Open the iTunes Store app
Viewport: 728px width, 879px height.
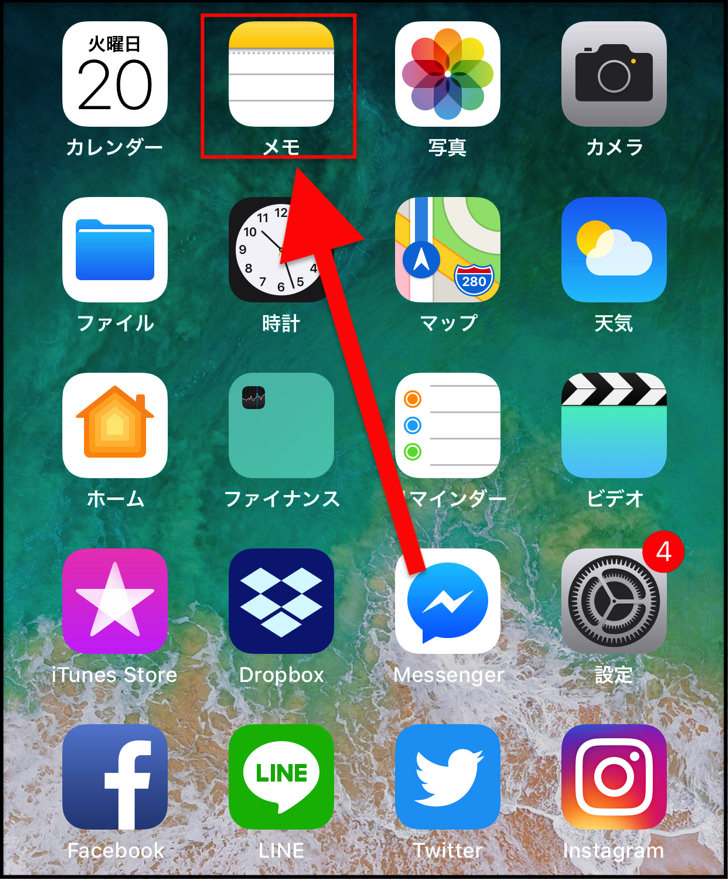[114, 601]
